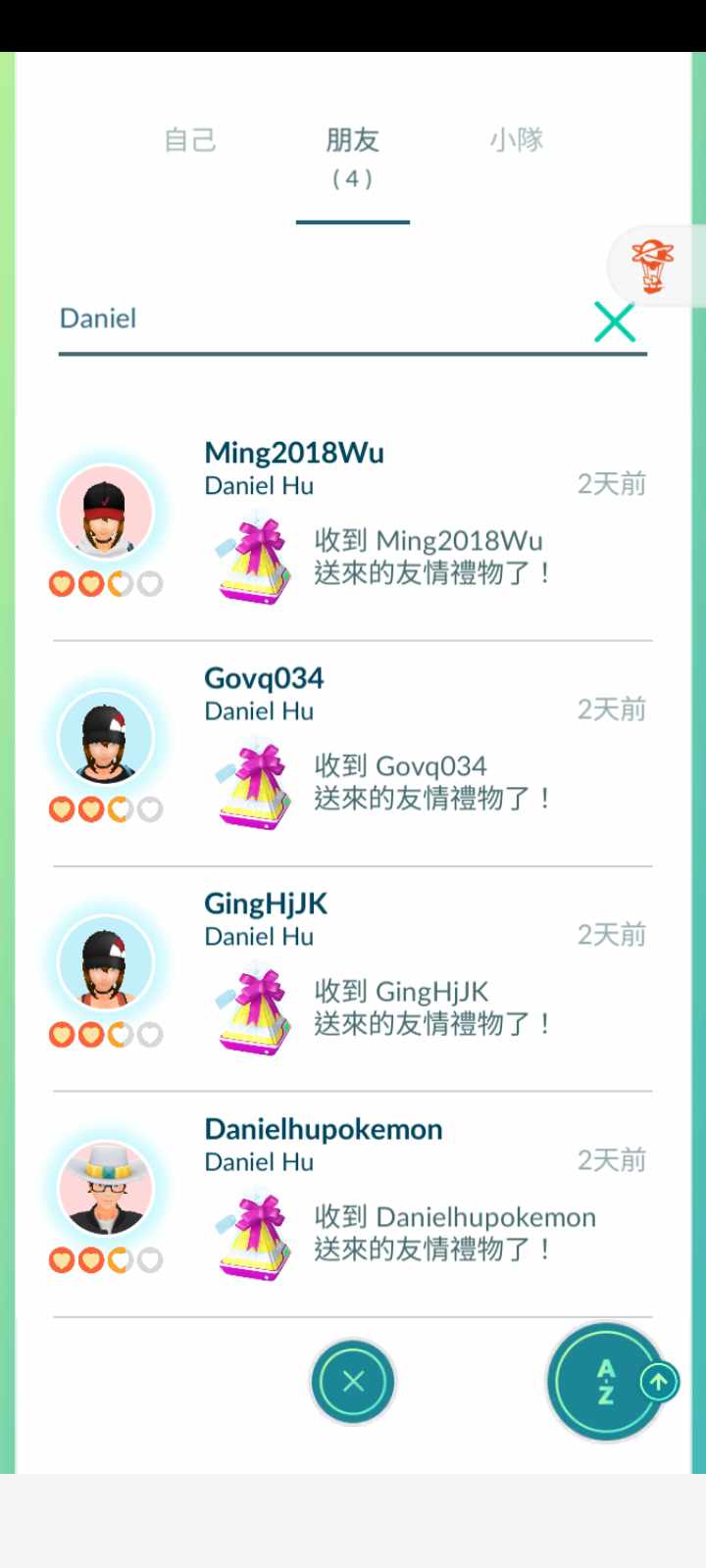Viewport: 706px width, 1568px height.
Task: Open the orange balloon icon
Action: [x=653, y=266]
